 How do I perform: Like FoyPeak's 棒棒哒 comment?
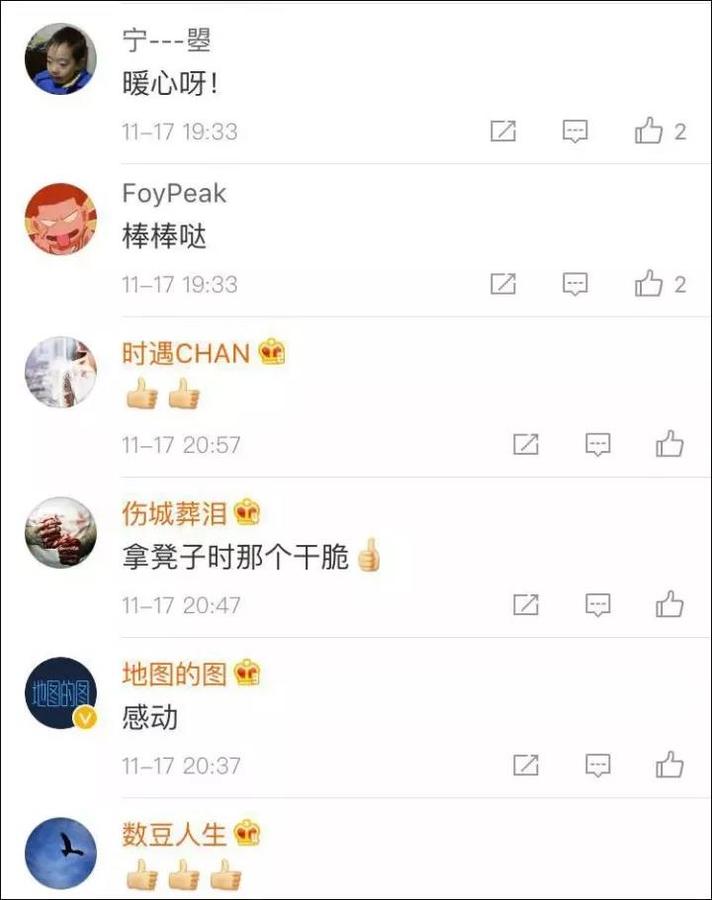coord(650,284)
